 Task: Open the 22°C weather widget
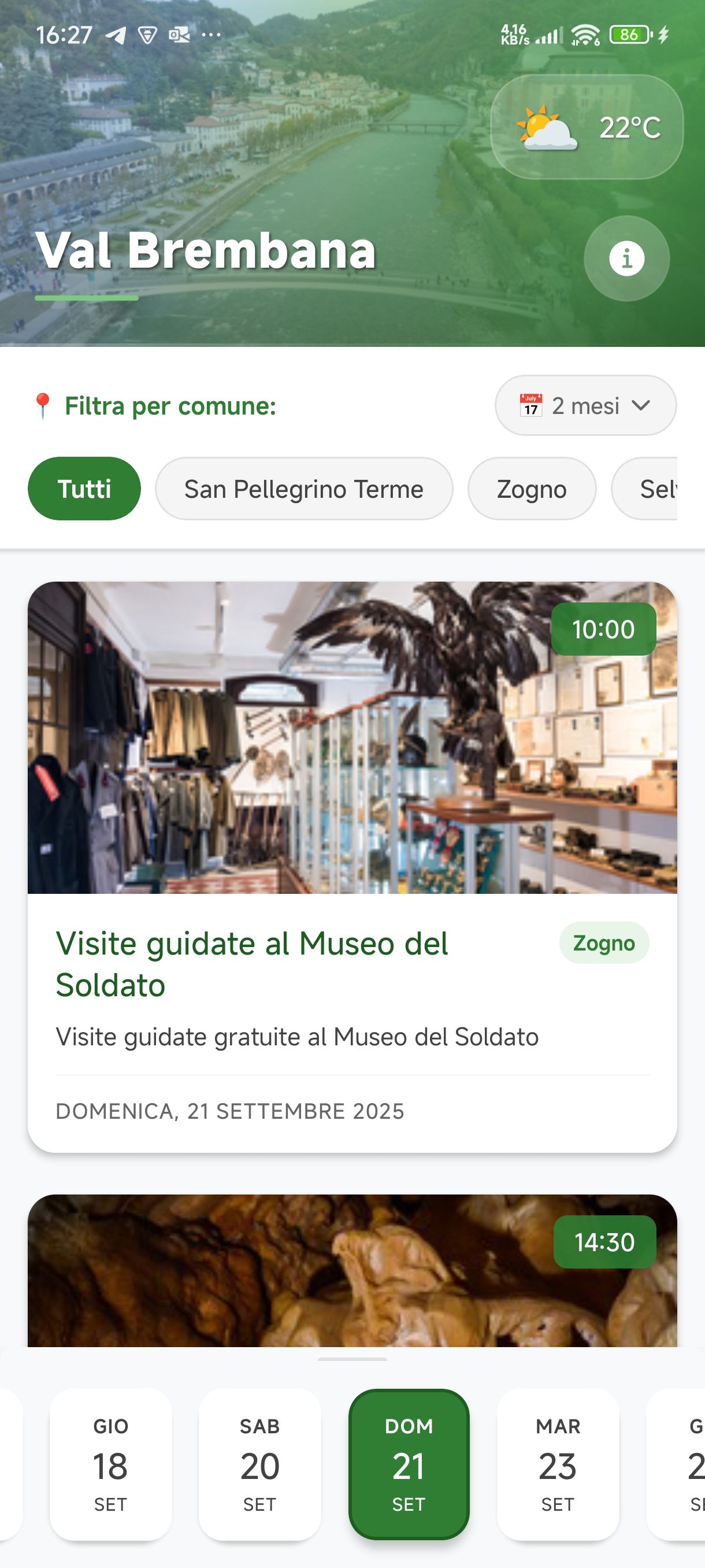[x=587, y=127]
